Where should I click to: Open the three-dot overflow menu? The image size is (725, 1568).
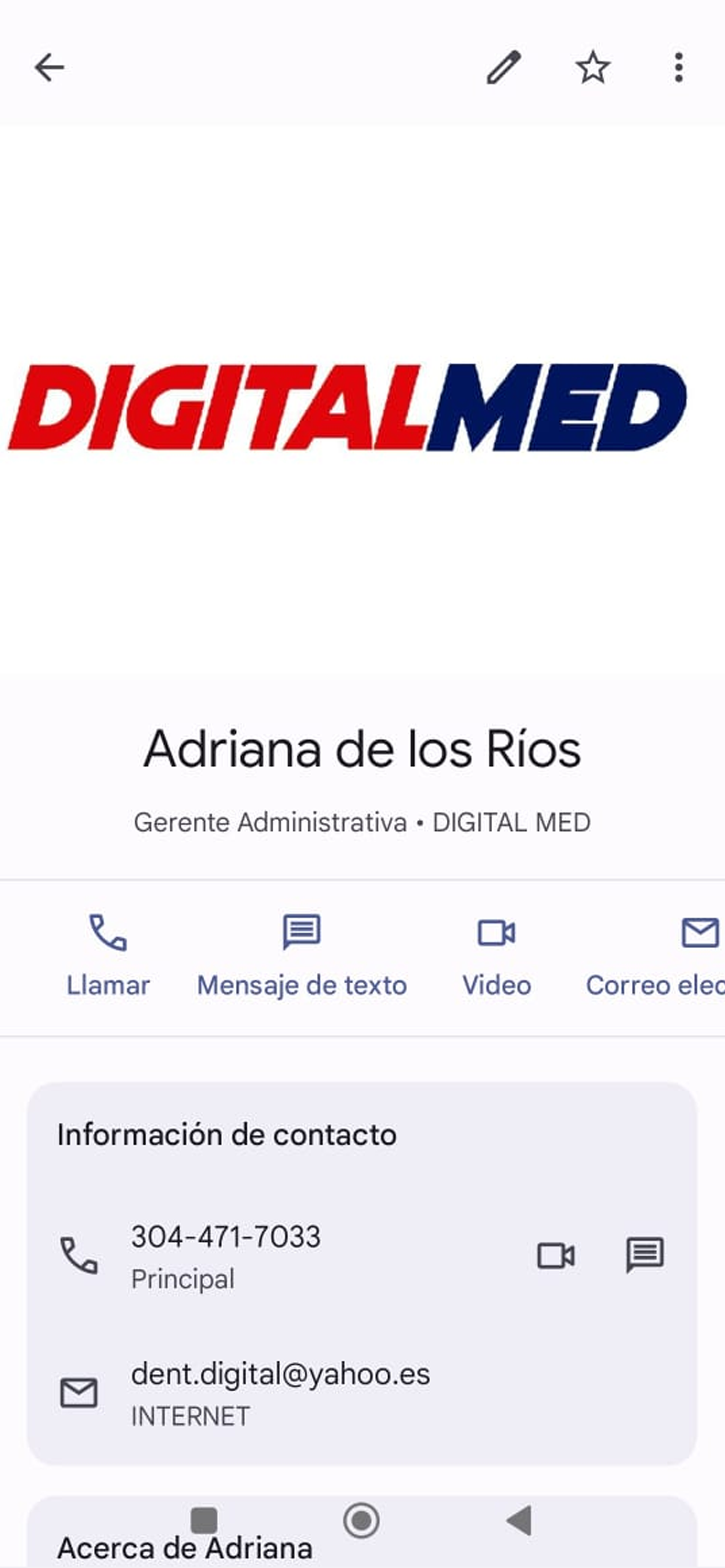pos(678,67)
